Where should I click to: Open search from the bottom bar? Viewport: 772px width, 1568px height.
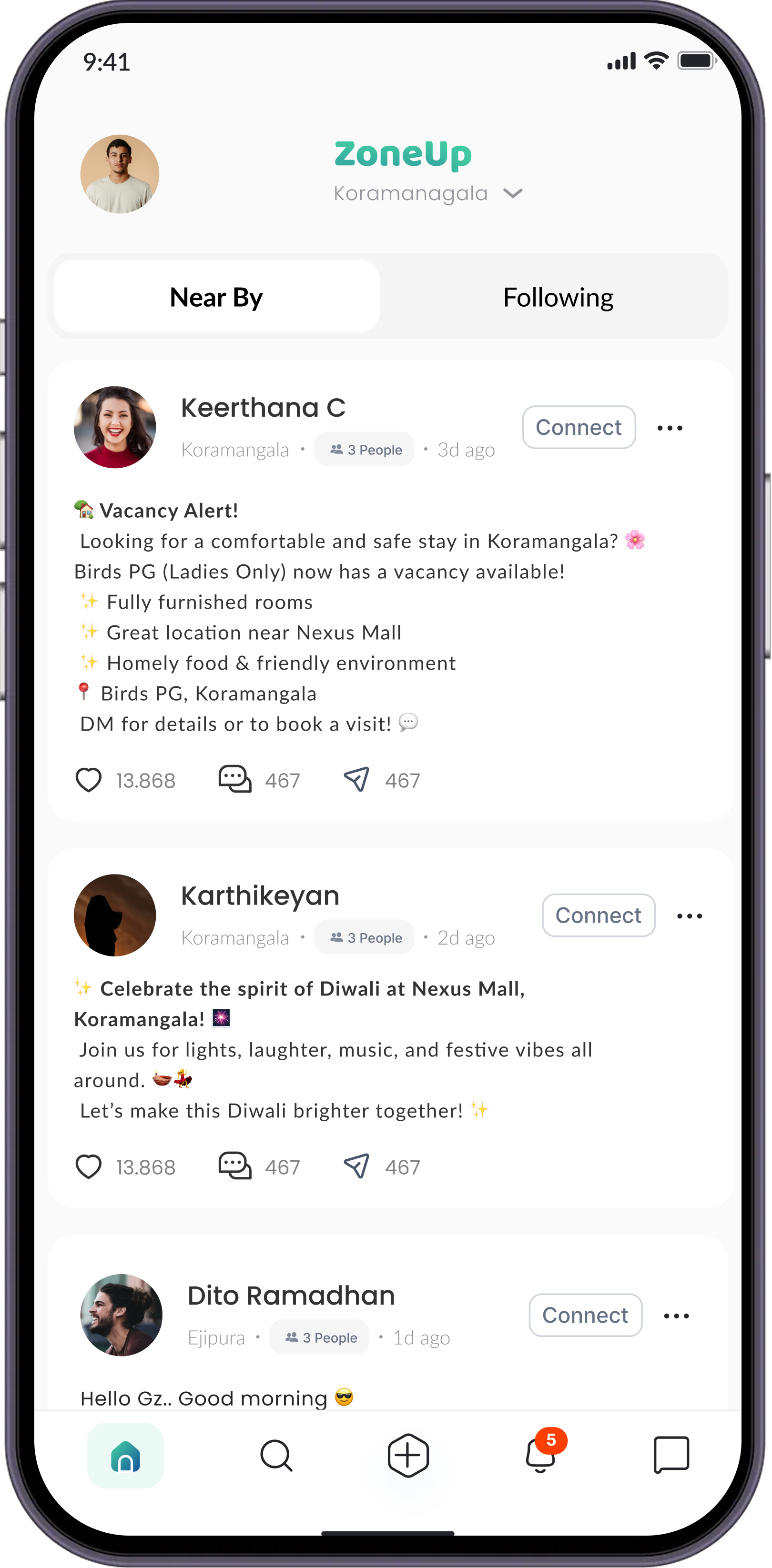pyautogui.click(x=276, y=1456)
